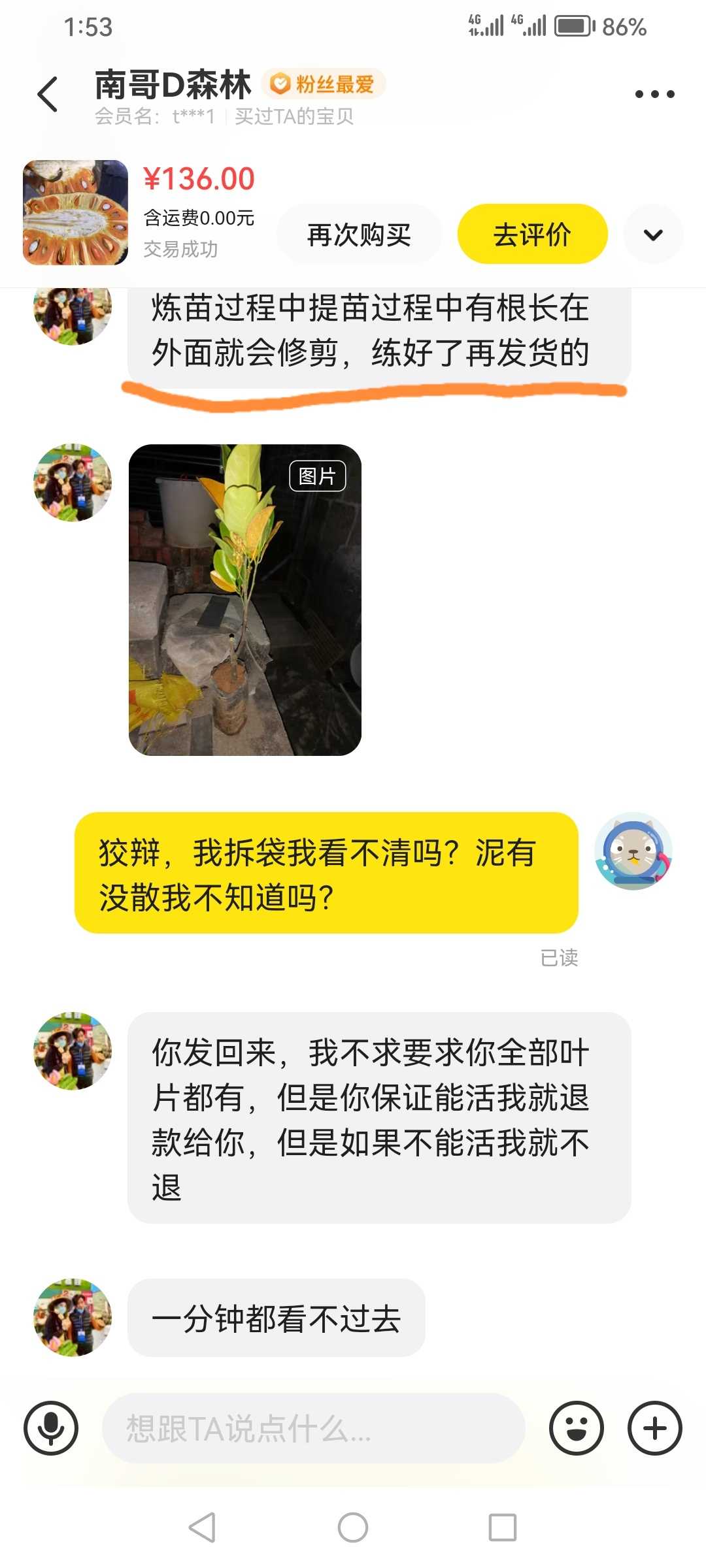The width and height of the screenshot is (706, 1568).
Task: Tap 去评价 to review the order
Action: (x=532, y=235)
